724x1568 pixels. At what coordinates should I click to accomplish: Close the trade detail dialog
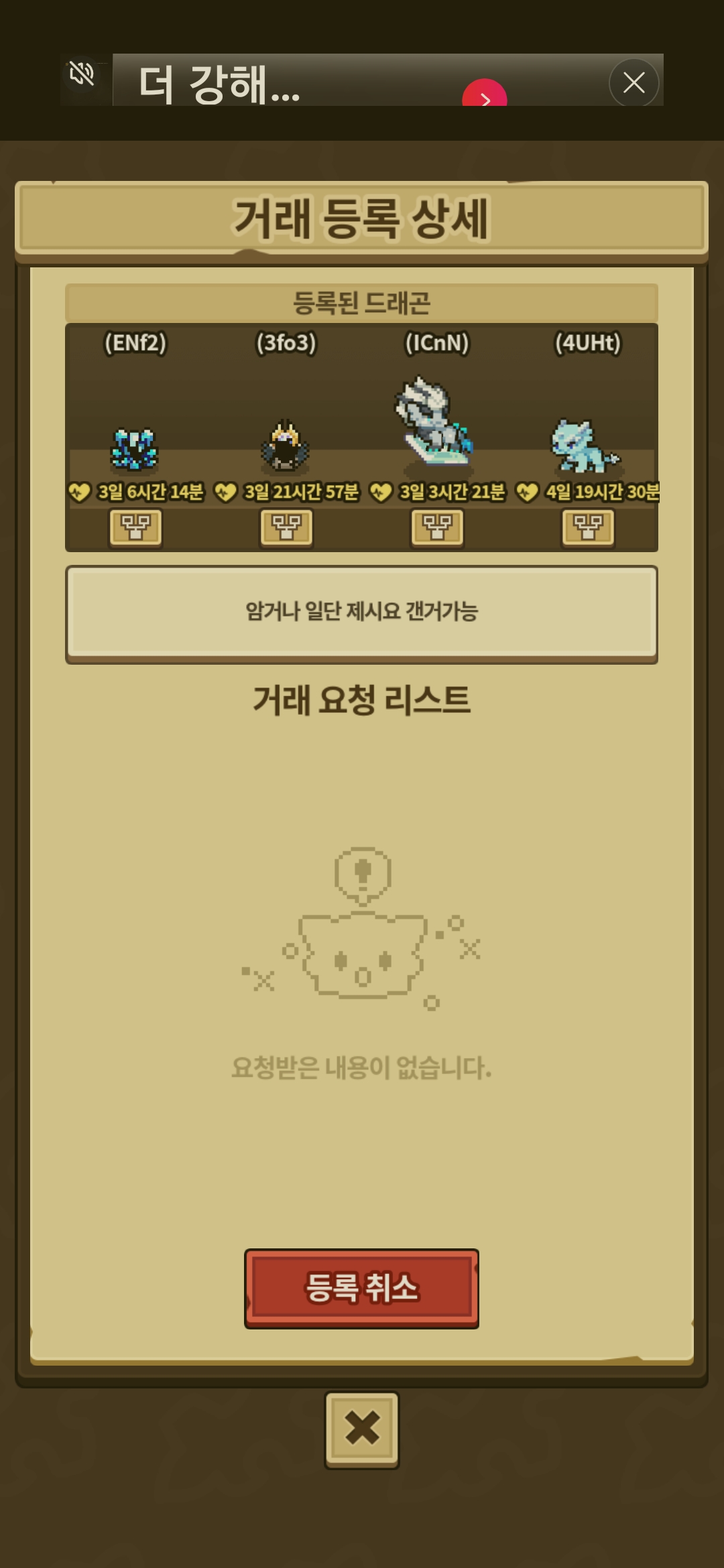pos(362,1429)
